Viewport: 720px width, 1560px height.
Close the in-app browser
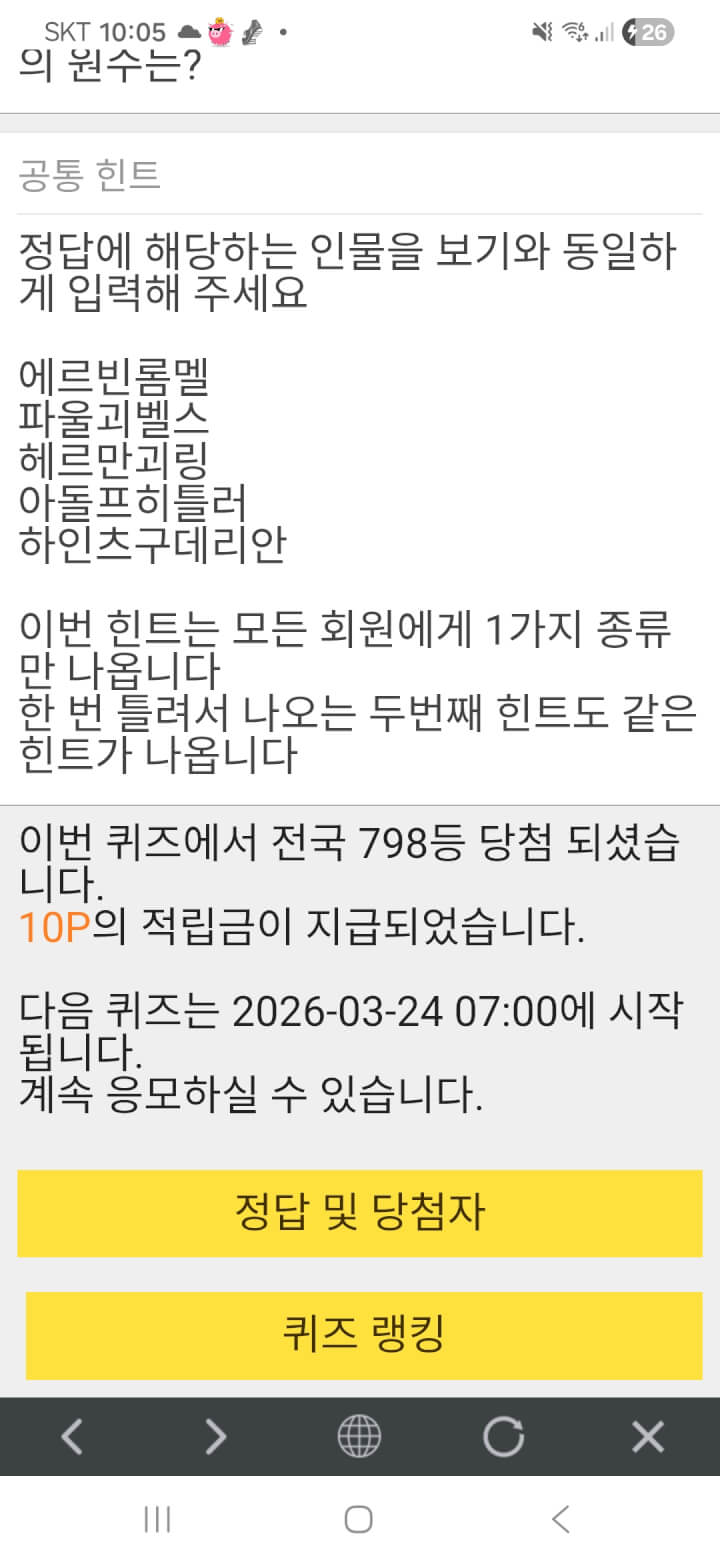[648, 1437]
